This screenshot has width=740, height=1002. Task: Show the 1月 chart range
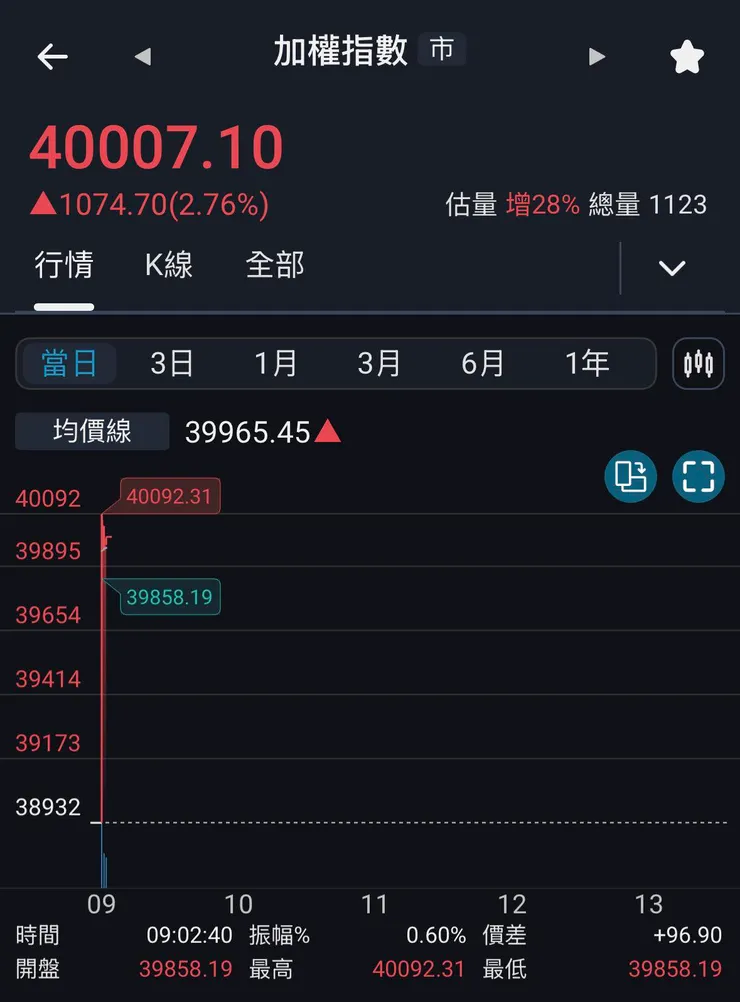click(x=275, y=364)
